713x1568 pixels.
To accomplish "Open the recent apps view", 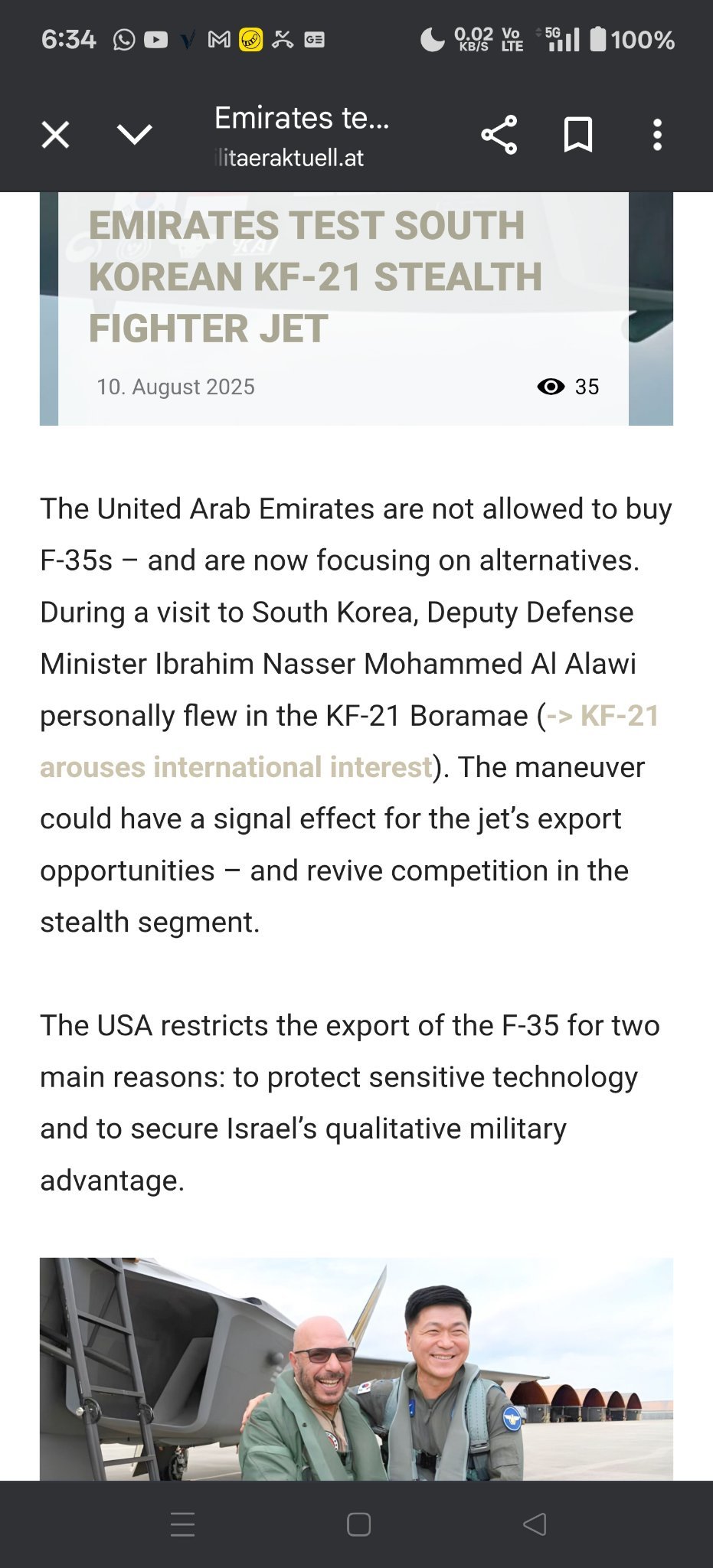I will pyautogui.click(x=182, y=1524).
